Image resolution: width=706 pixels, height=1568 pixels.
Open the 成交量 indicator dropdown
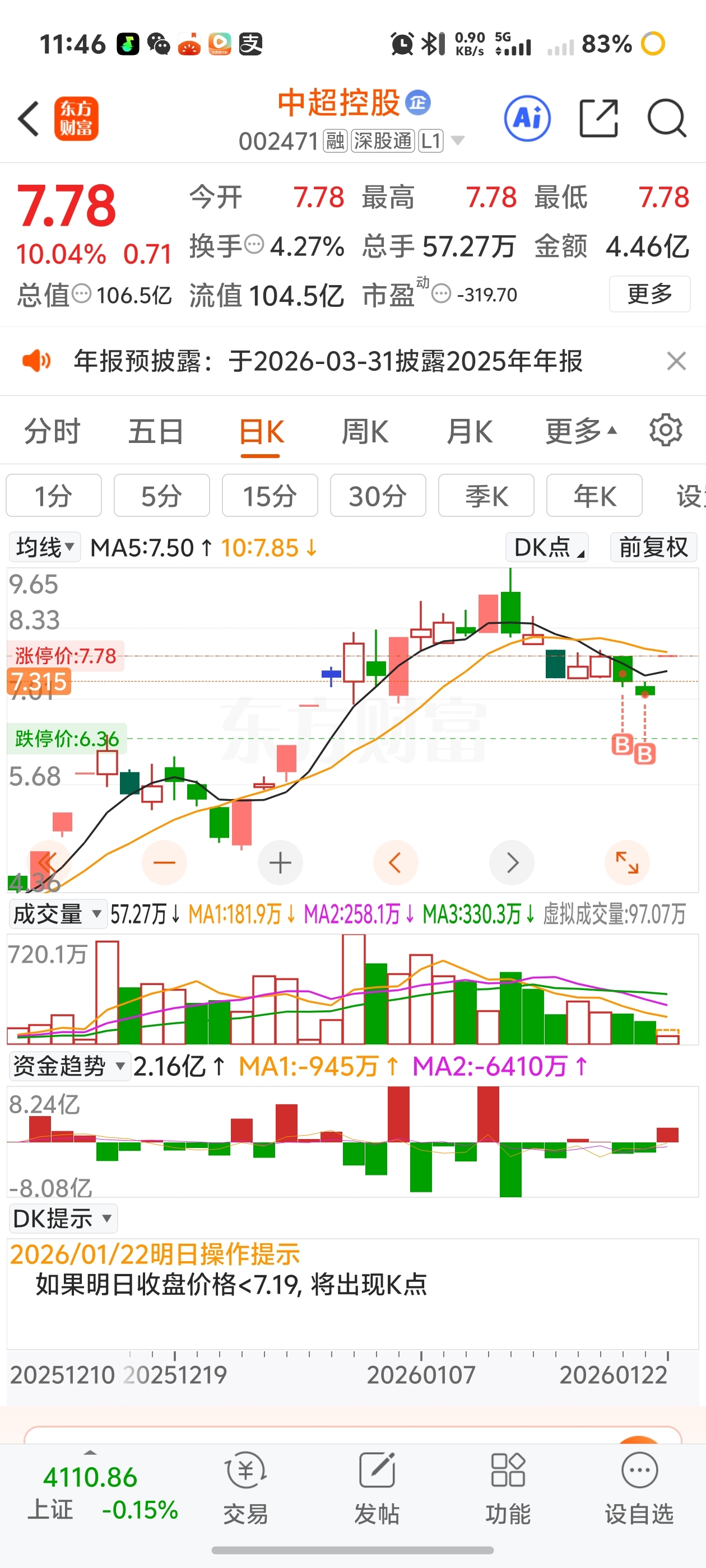tap(58, 914)
